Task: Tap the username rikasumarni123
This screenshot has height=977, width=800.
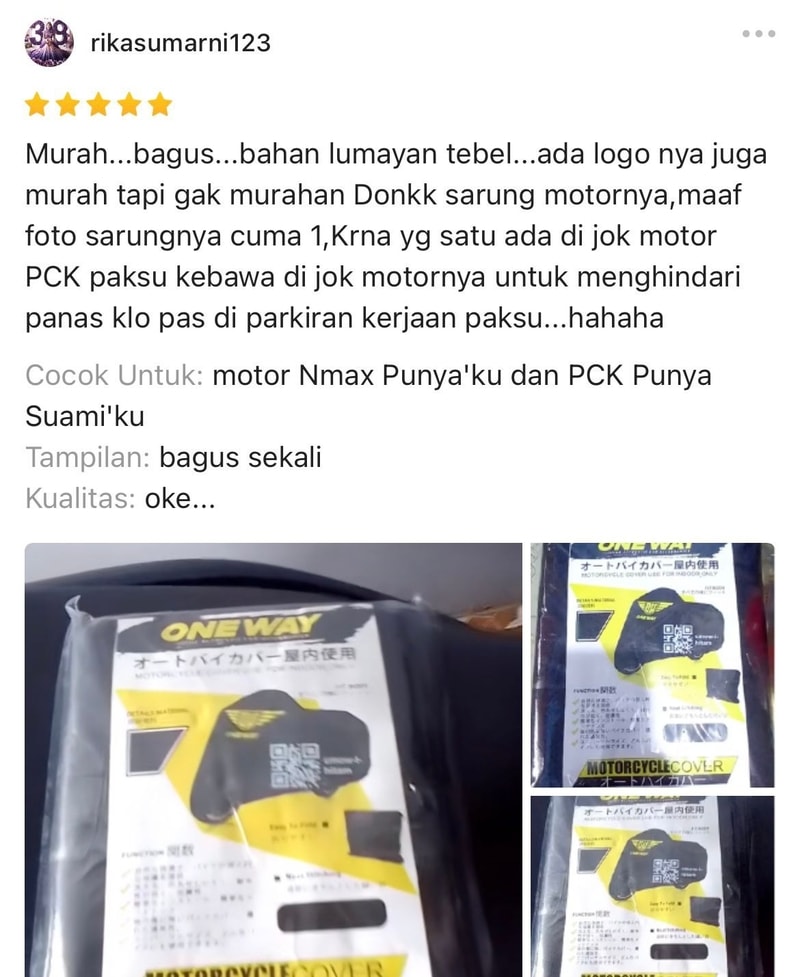Action: (180, 43)
